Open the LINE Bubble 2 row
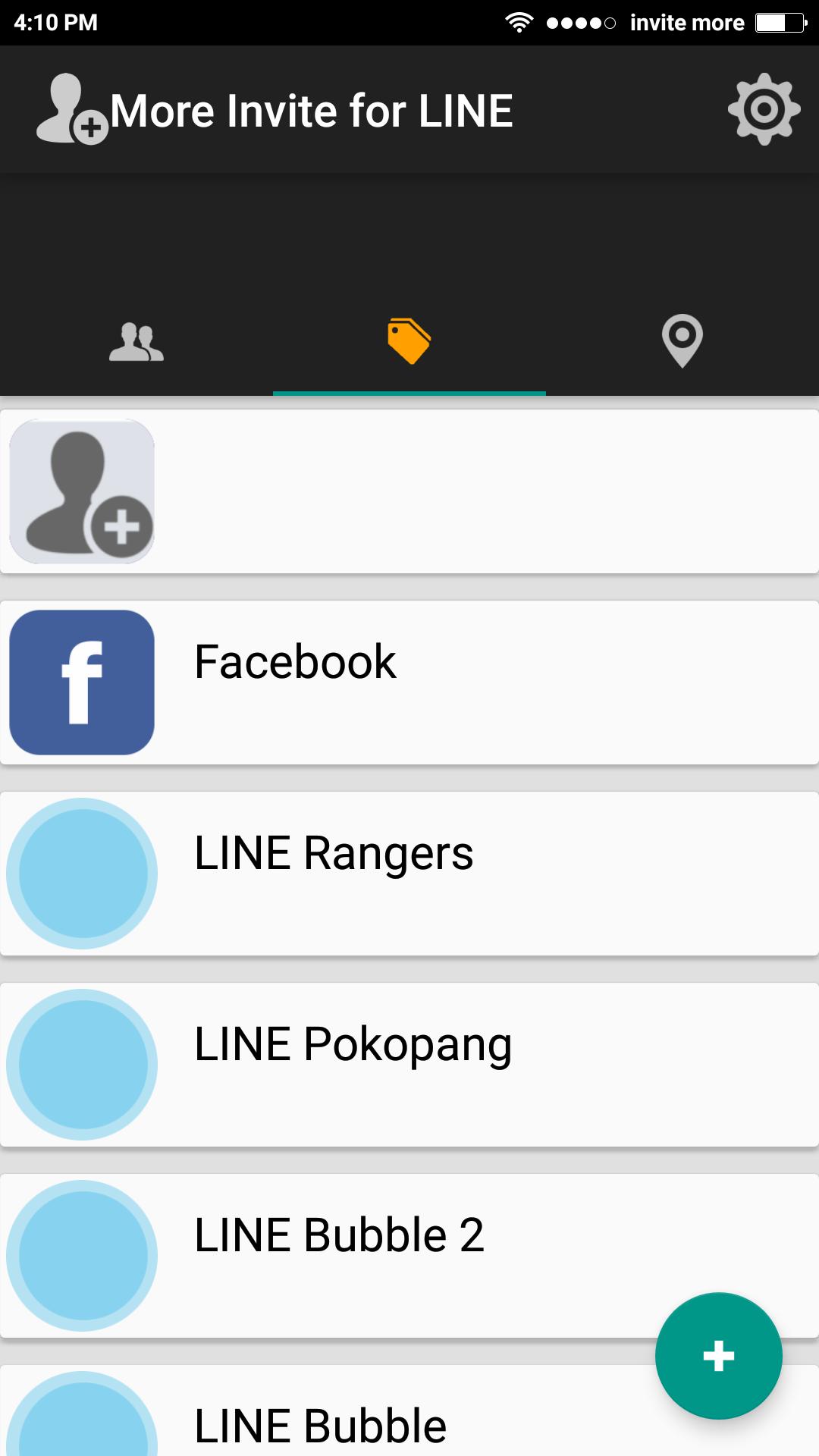Viewport: 819px width, 1456px height. [379, 1256]
